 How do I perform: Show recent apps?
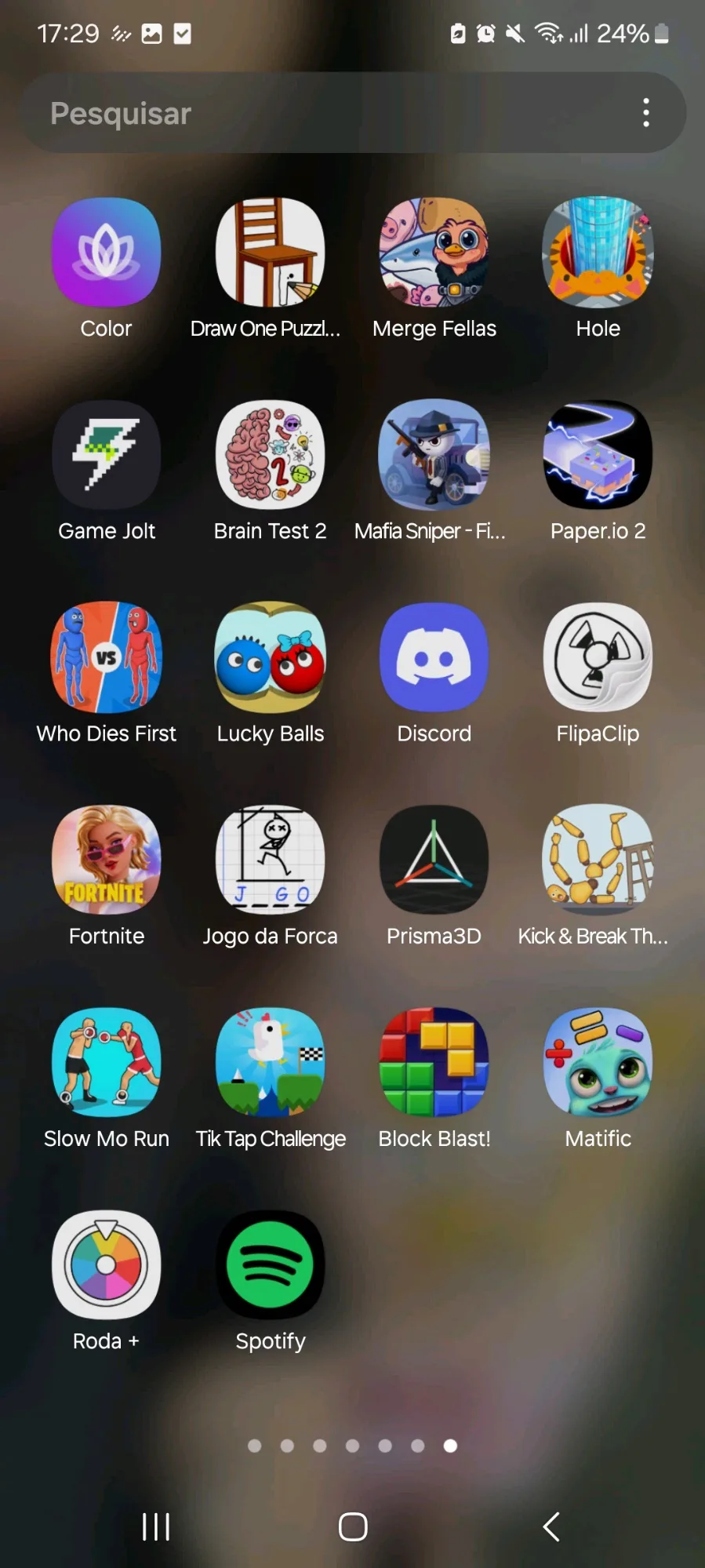click(x=155, y=1526)
